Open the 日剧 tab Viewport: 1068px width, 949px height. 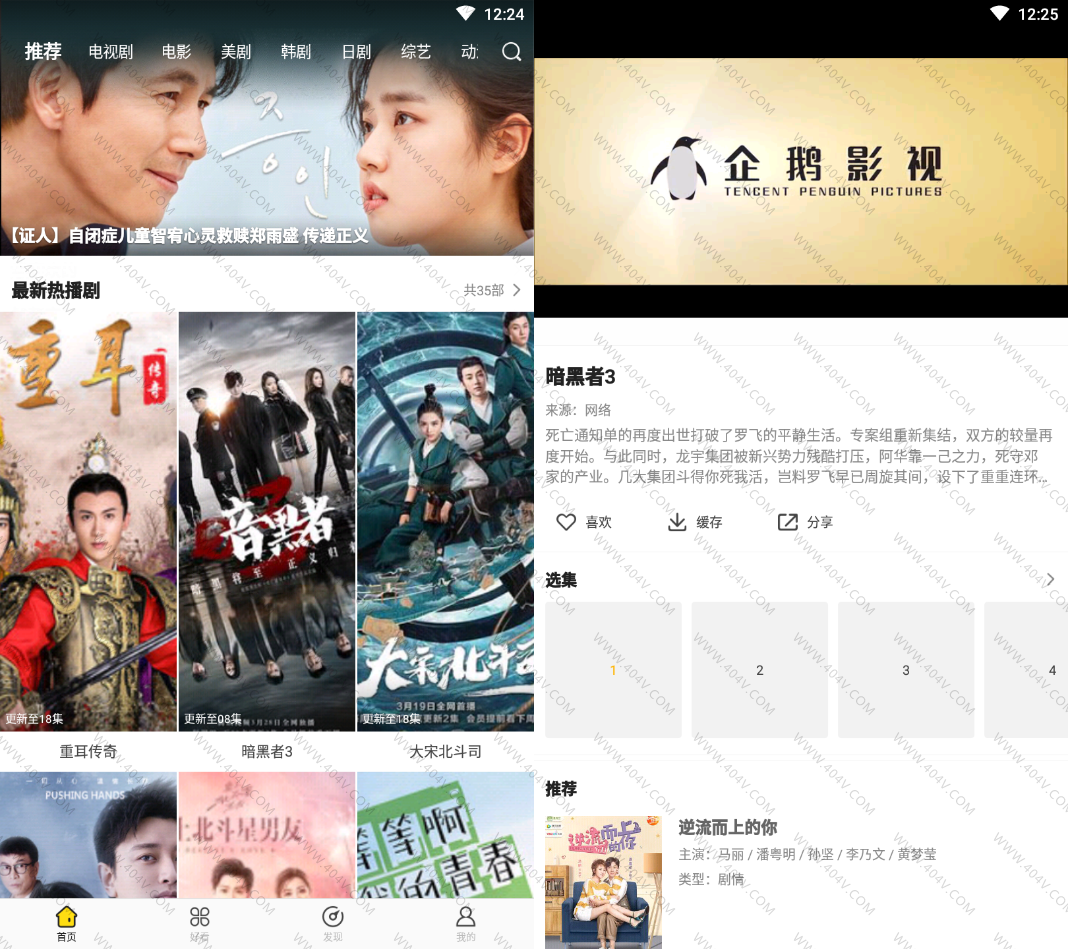click(356, 52)
